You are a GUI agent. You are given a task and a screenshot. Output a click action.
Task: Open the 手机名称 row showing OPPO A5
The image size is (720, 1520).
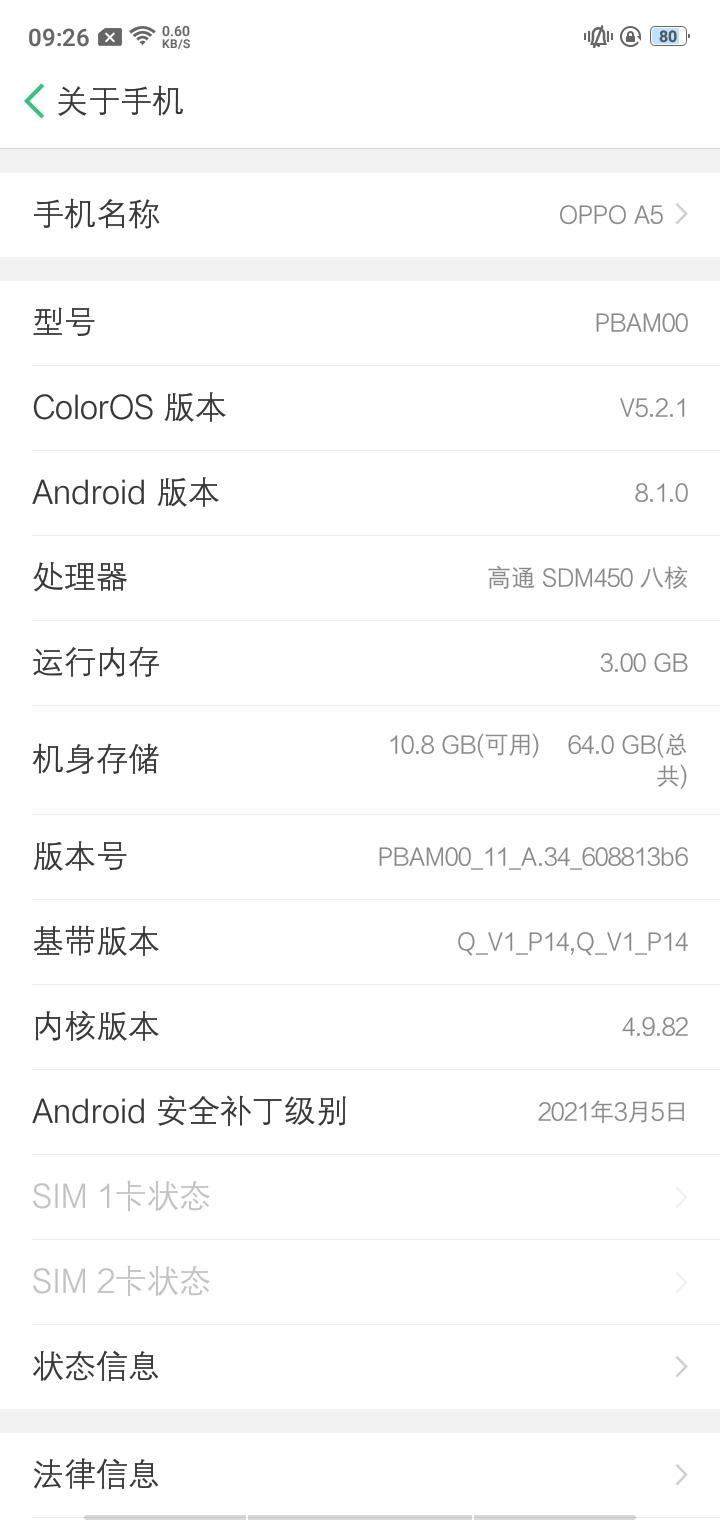(x=360, y=214)
